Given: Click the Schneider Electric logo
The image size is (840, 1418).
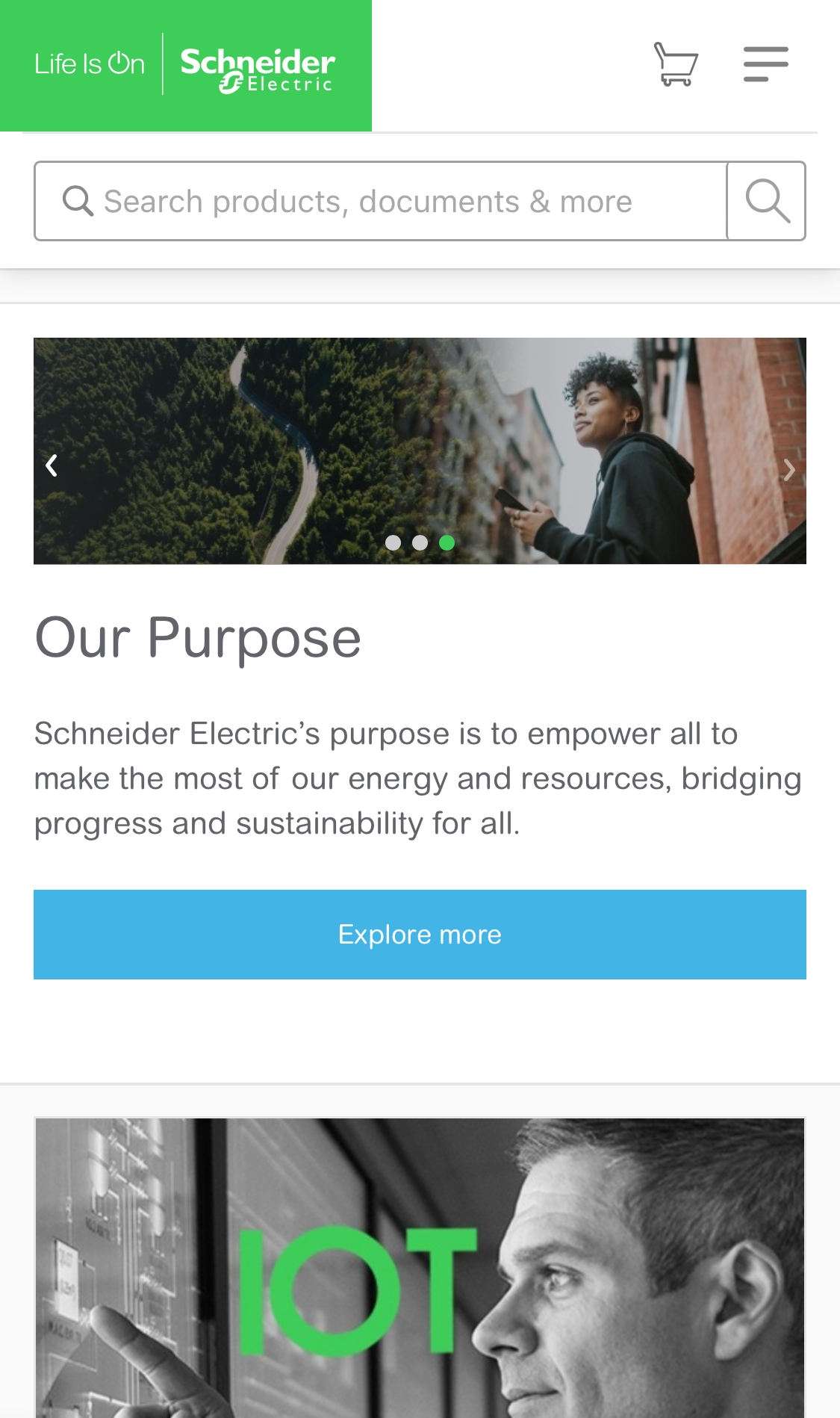Looking at the screenshot, I should pos(258,64).
